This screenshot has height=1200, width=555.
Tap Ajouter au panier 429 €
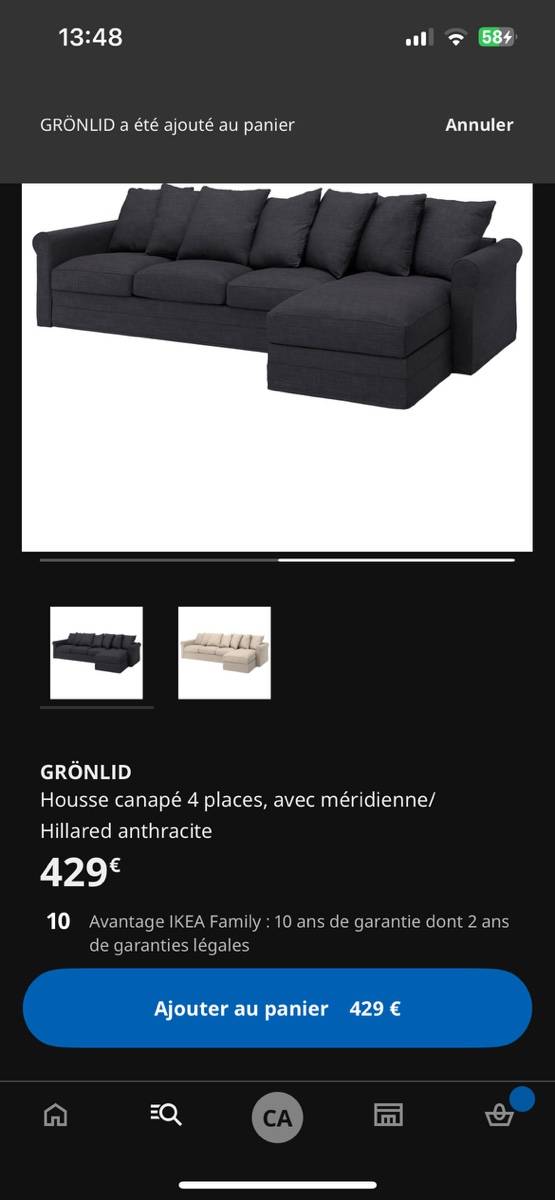pyautogui.click(x=277, y=1009)
